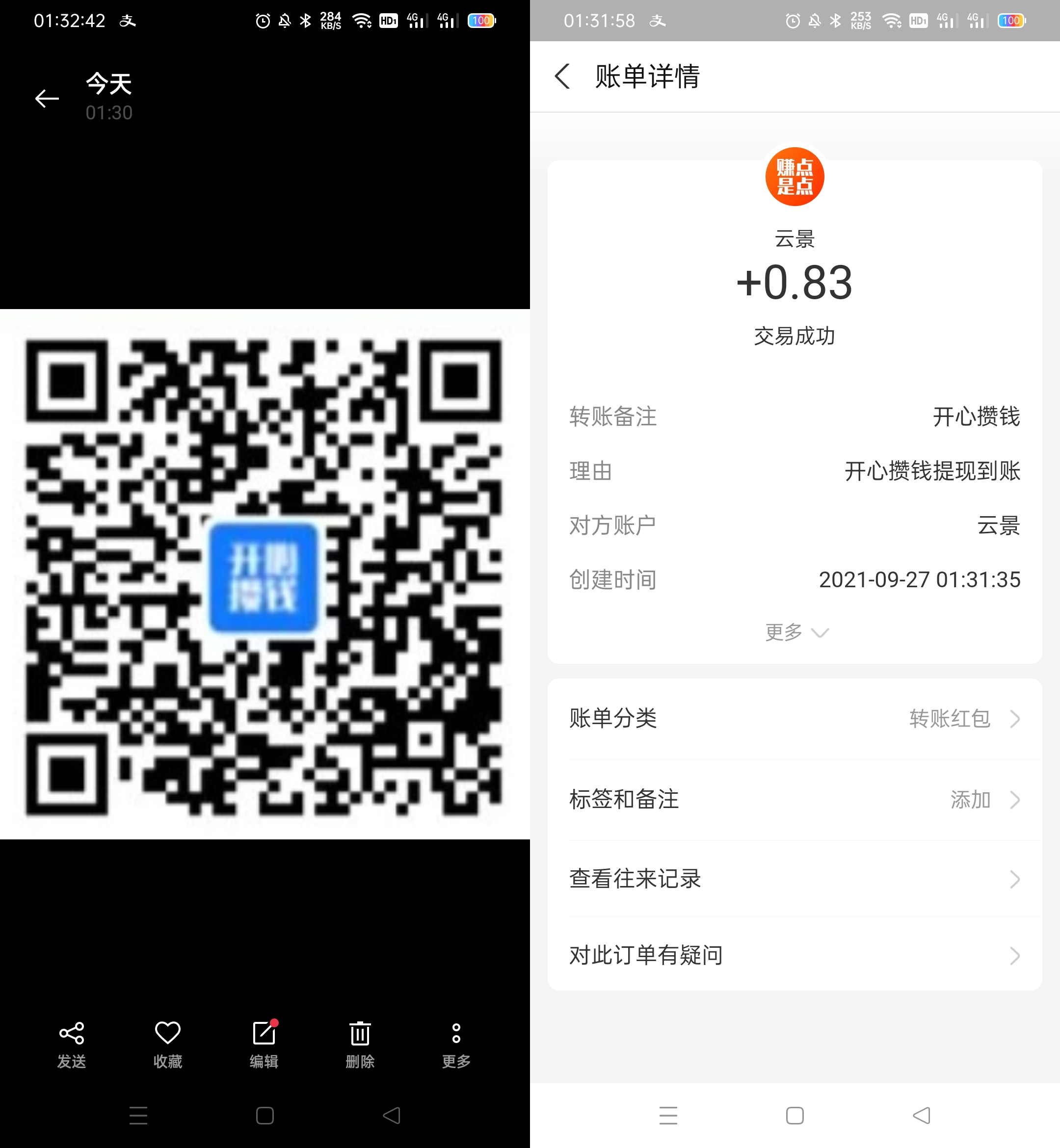Go back from 账单详情 page
The width and height of the screenshot is (1060, 1148).
point(563,76)
